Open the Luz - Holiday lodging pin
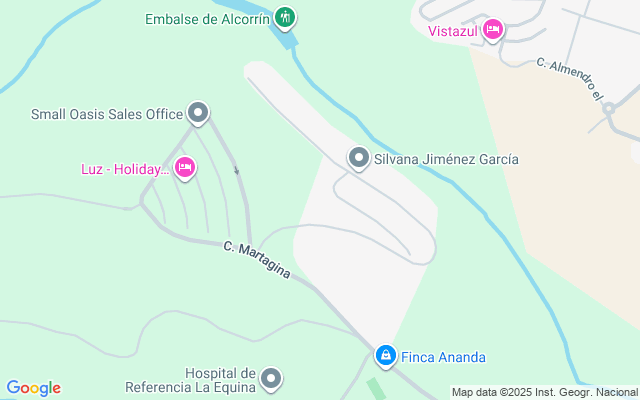This screenshot has width=640, height=400. coord(184,167)
